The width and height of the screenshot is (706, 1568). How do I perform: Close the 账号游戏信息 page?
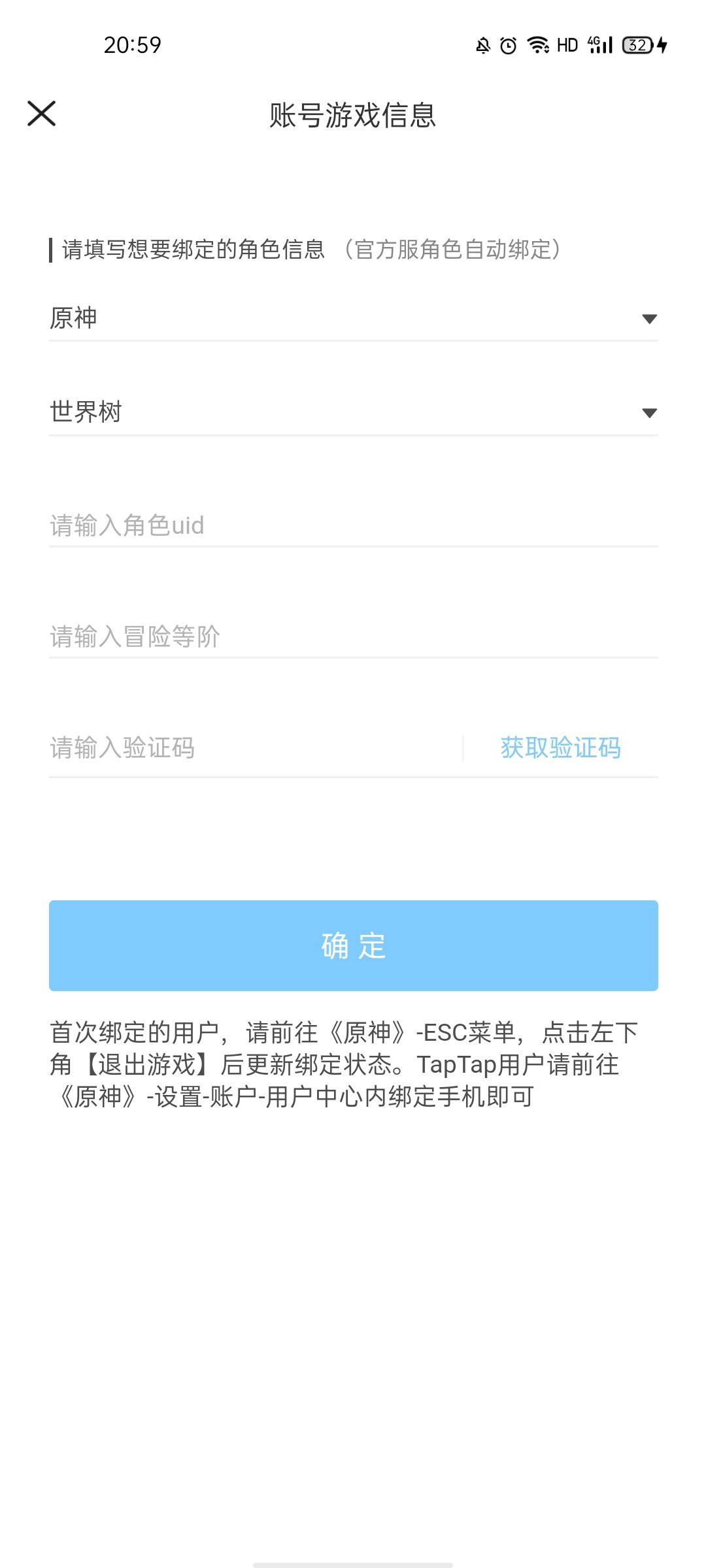pyautogui.click(x=41, y=114)
